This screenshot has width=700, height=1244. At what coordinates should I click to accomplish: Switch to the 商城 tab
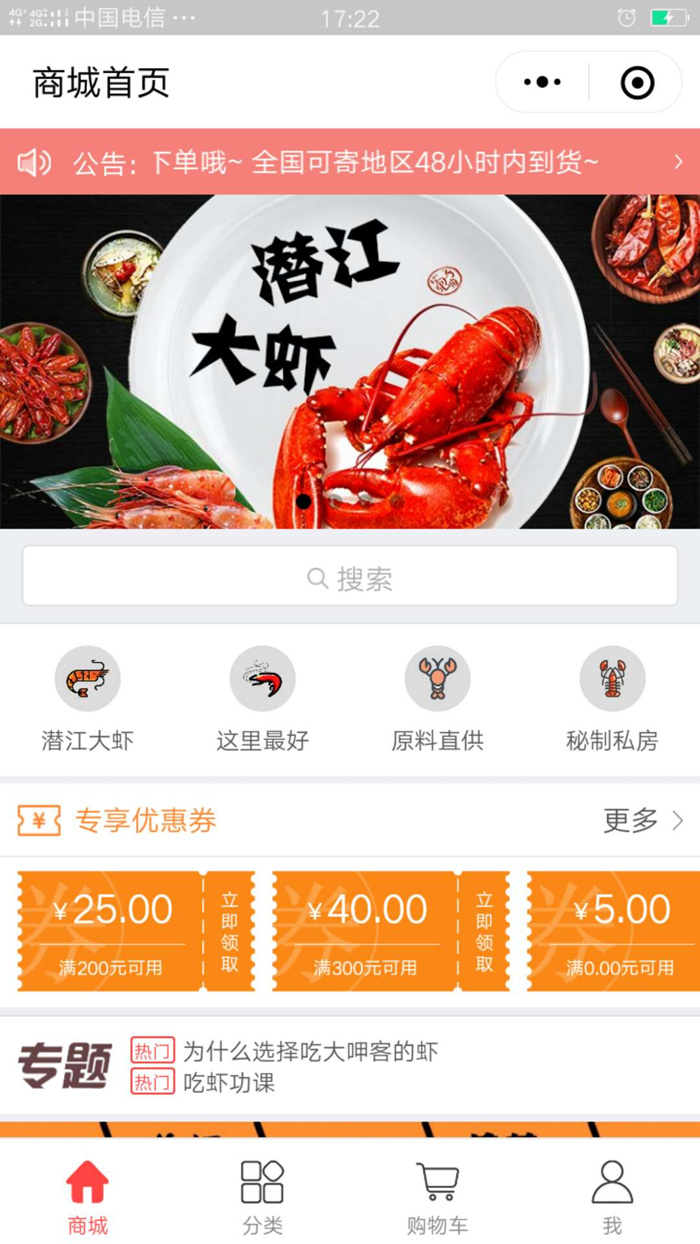(x=87, y=1196)
